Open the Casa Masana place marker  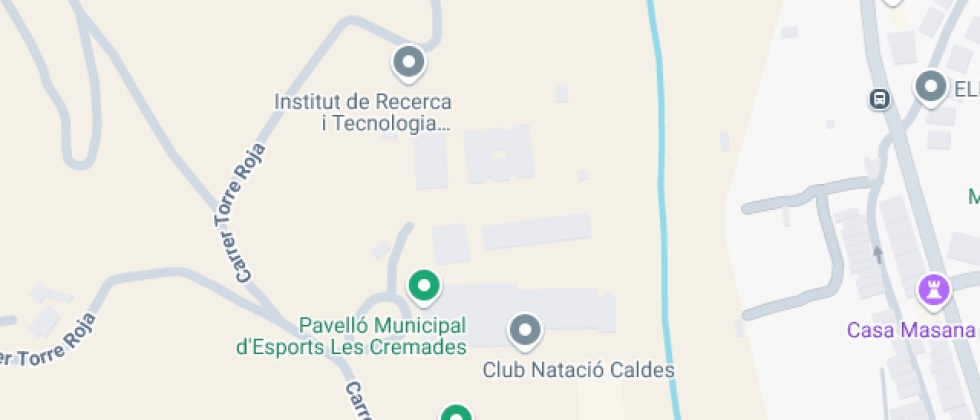point(932,292)
